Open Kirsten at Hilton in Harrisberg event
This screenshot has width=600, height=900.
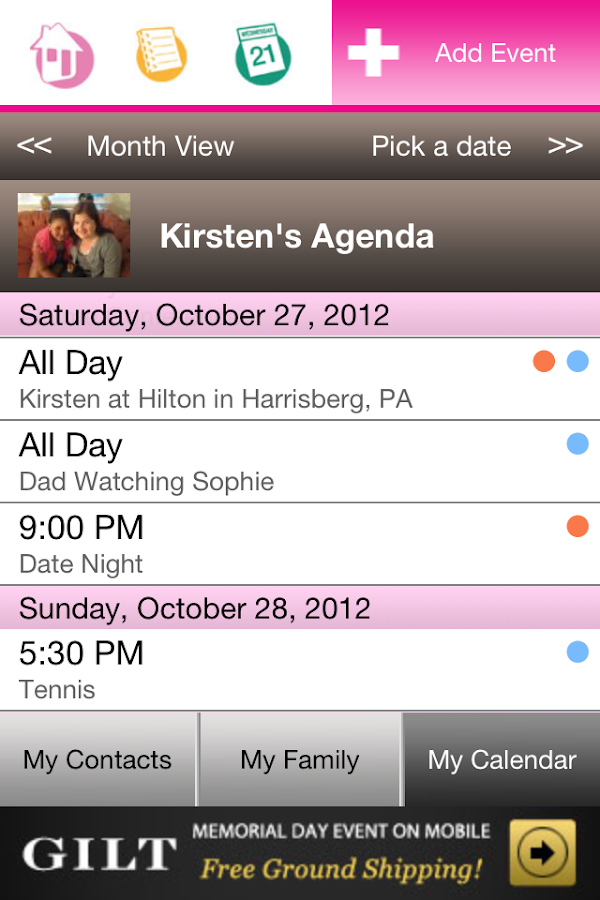click(x=300, y=379)
